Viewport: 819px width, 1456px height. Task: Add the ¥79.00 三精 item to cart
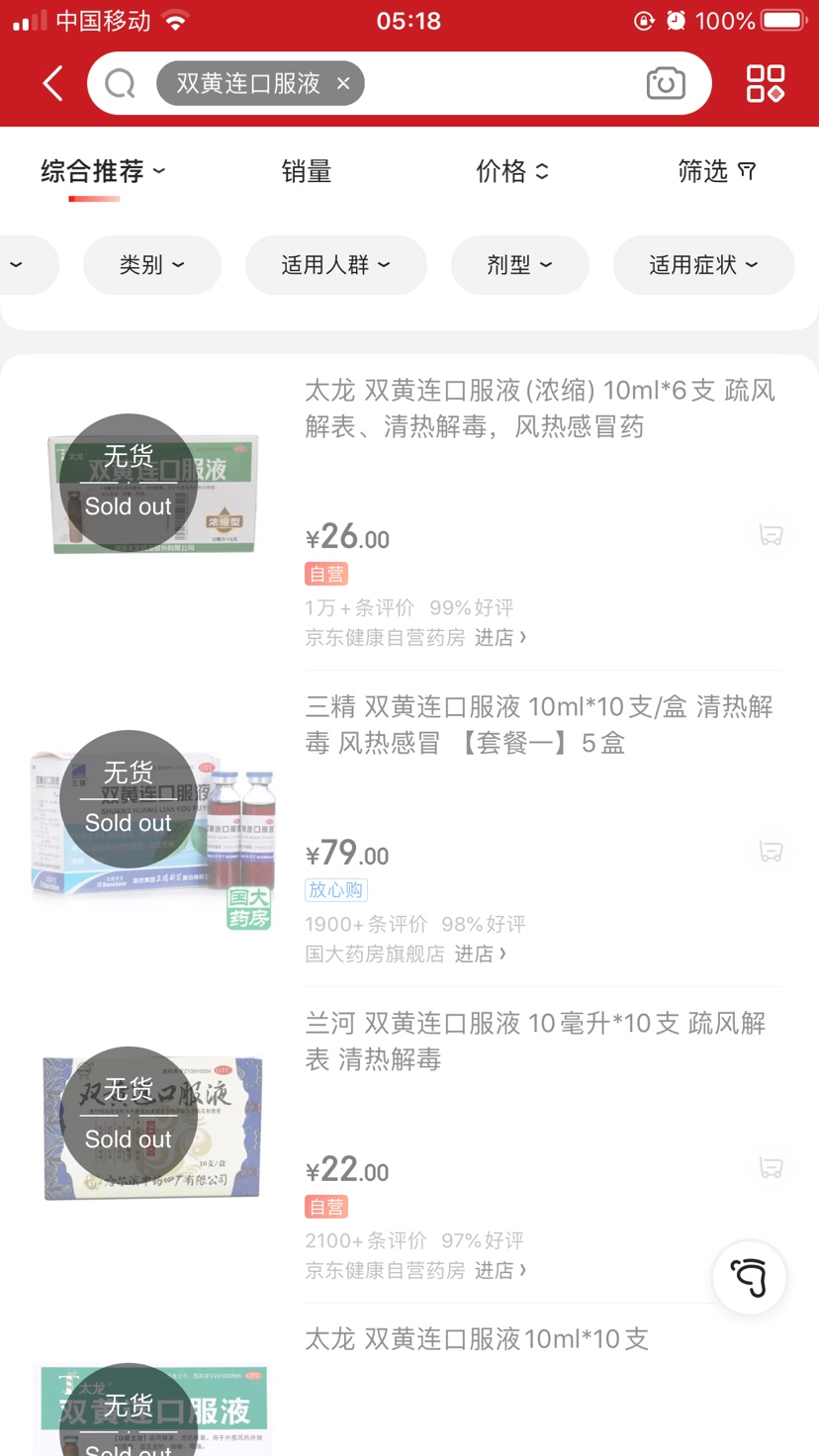(771, 852)
